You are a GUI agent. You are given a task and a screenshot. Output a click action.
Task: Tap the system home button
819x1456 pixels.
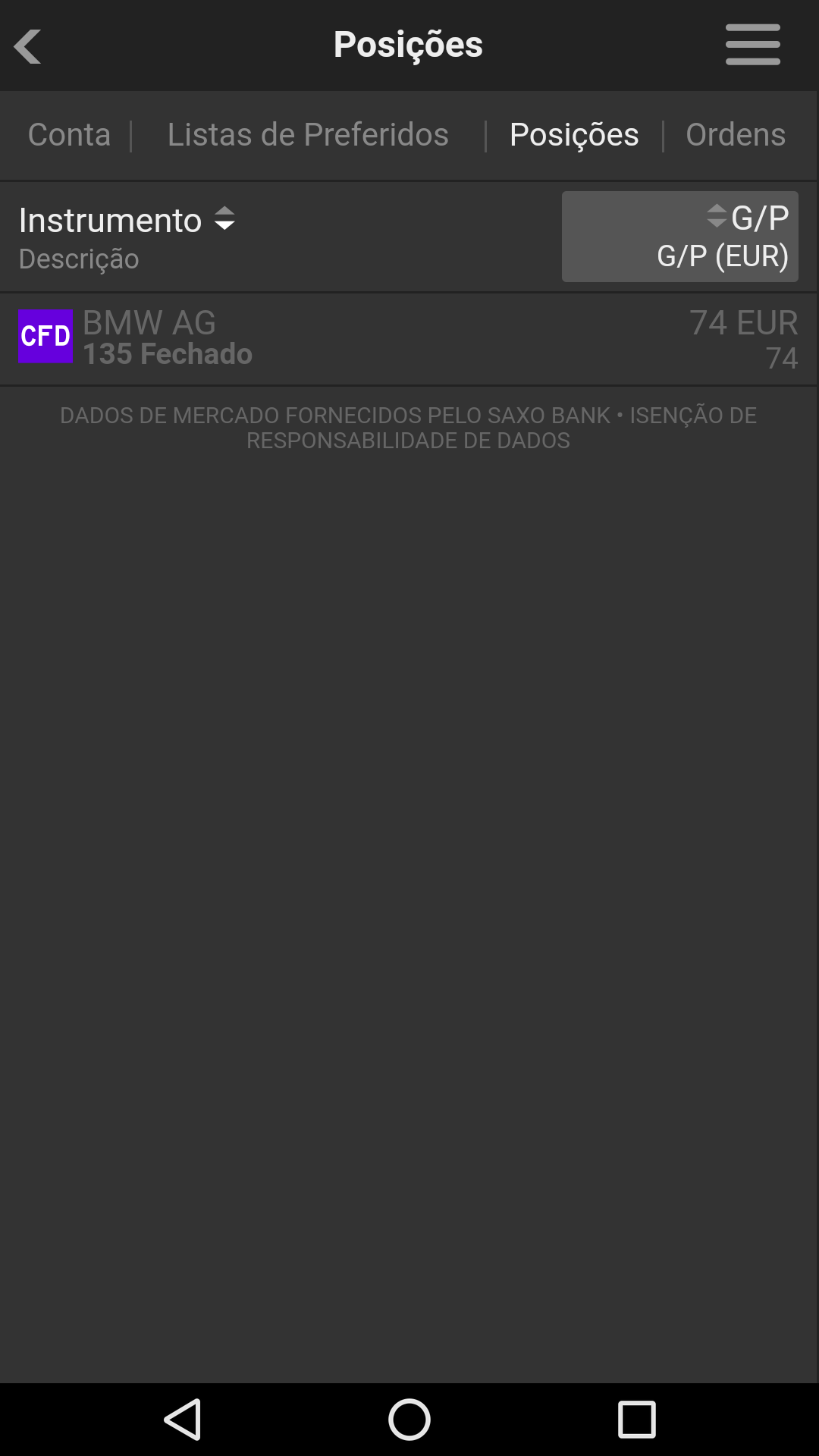(x=409, y=1419)
